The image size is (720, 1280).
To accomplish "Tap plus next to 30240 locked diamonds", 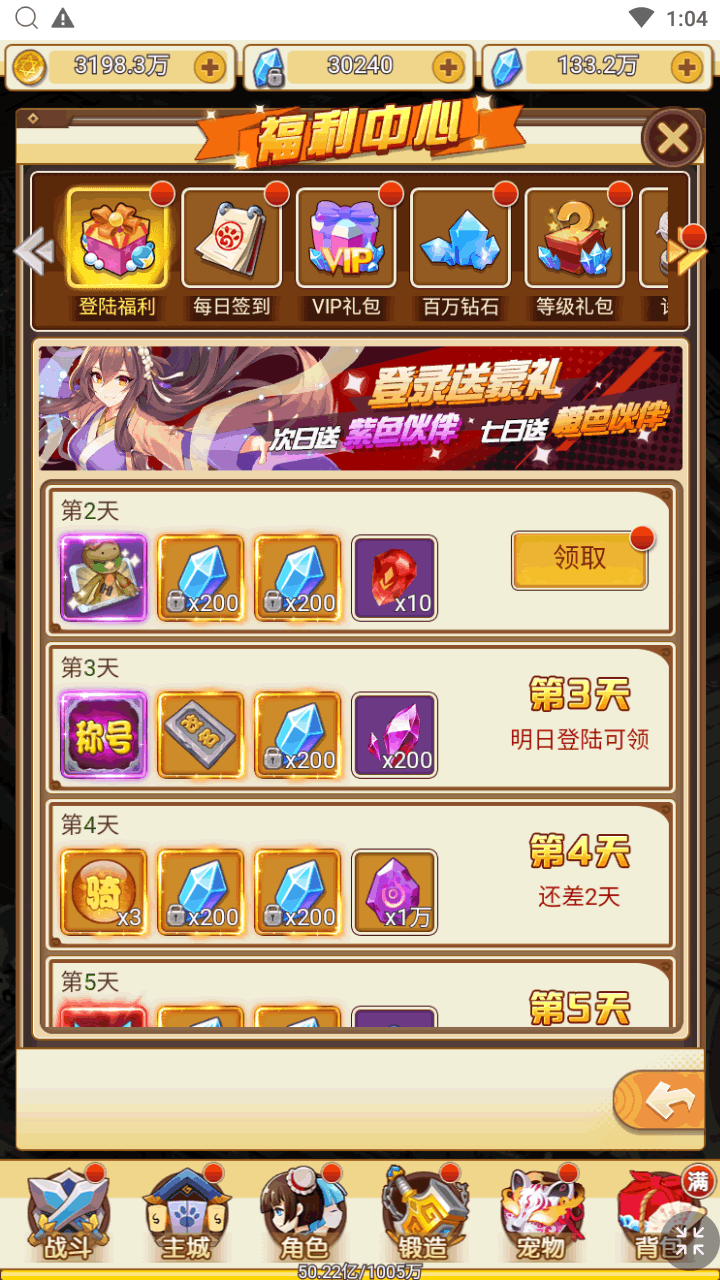I will coord(448,67).
